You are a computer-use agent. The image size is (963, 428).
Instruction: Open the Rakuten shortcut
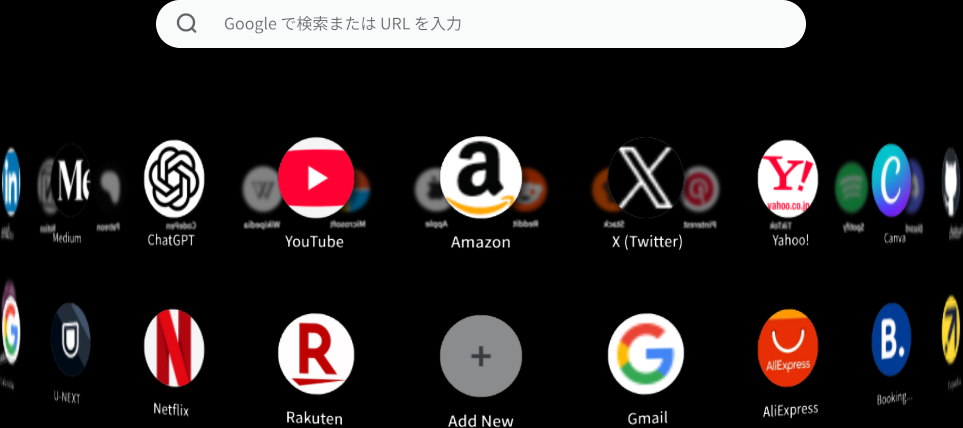coord(315,354)
